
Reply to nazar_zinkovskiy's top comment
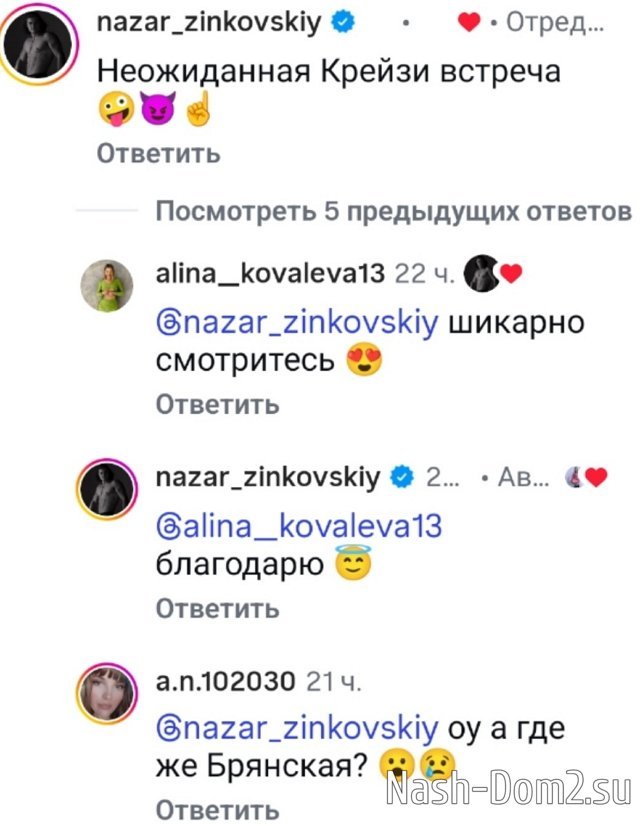(x=158, y=154)
